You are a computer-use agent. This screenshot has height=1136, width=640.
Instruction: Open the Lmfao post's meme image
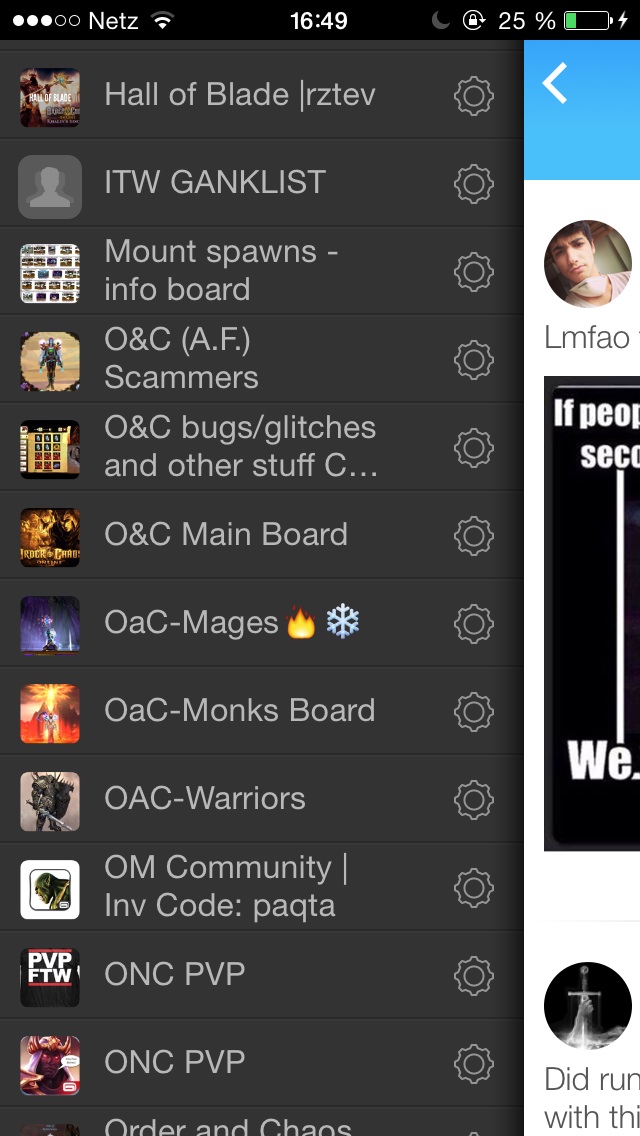pos(592,612)
